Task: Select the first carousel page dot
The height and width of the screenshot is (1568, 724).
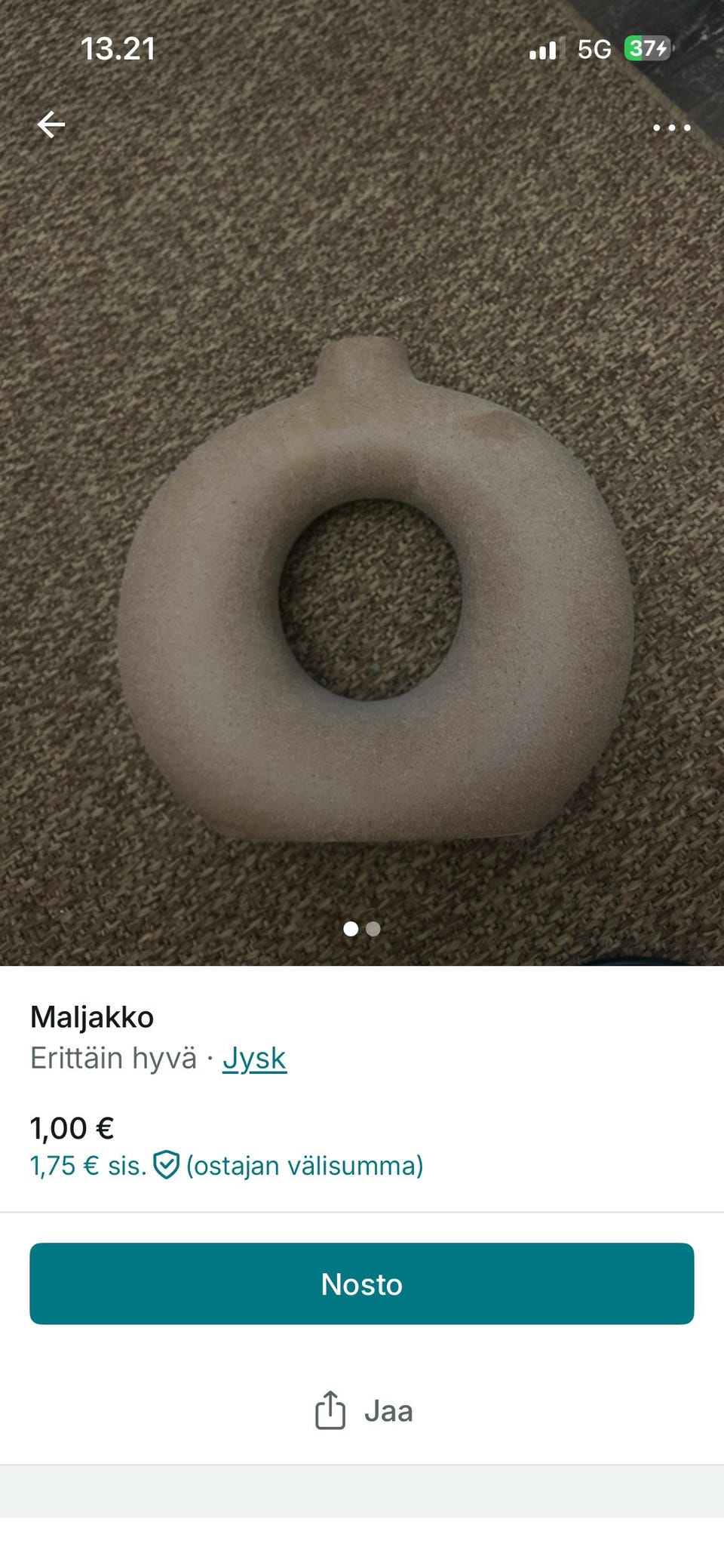Action: pyautogui.click(x=351, y=930)
